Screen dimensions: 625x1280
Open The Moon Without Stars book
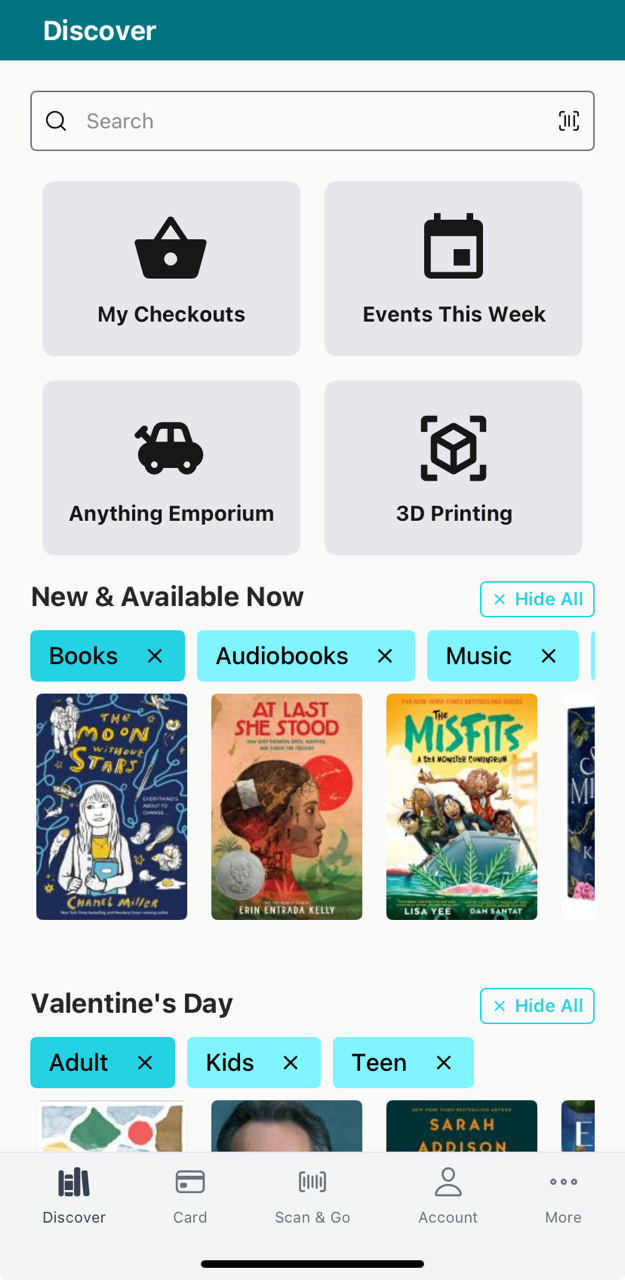pyautogui.click(x=112, y=806)
